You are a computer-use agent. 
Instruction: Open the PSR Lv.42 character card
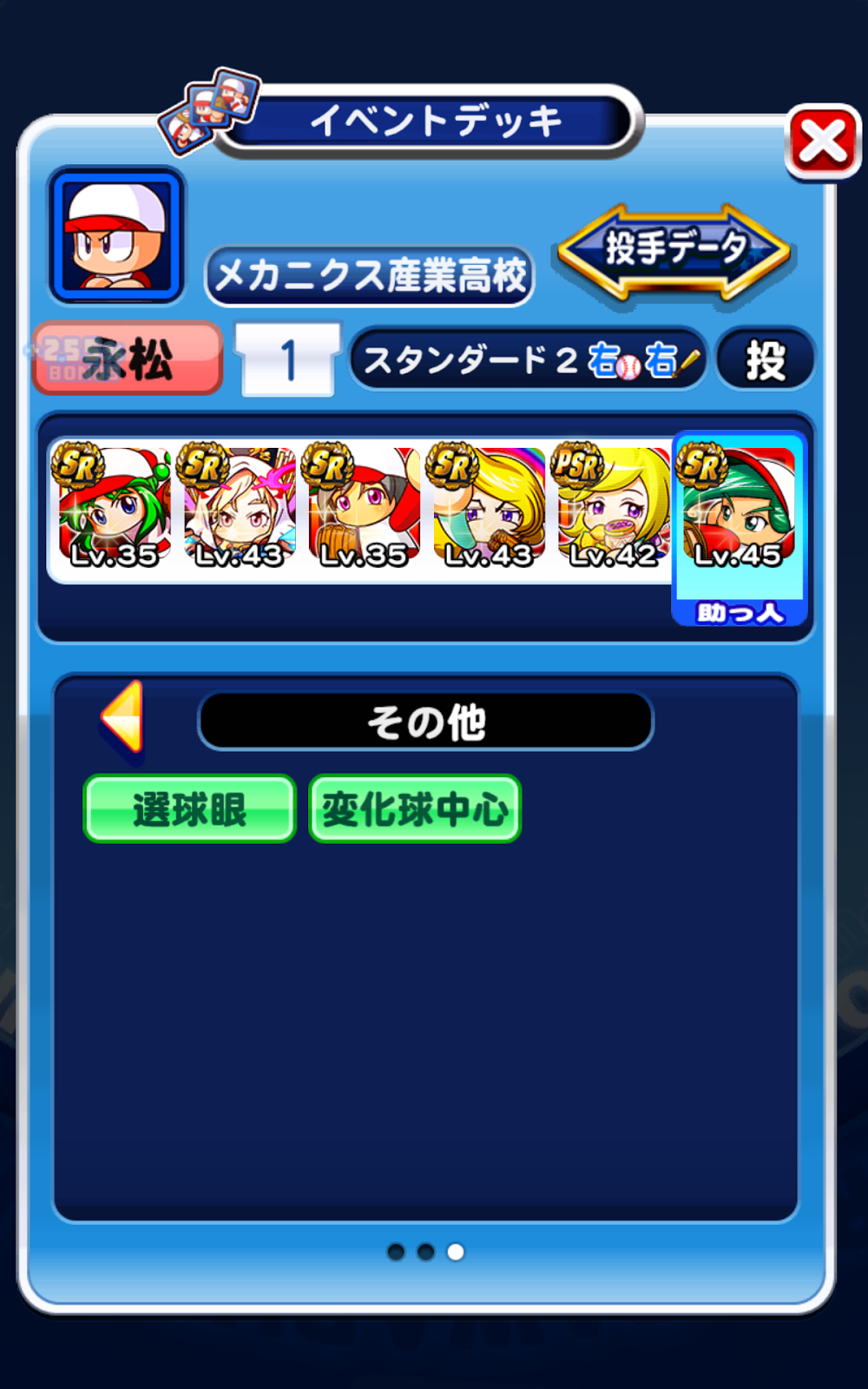(x=613, y=508)
